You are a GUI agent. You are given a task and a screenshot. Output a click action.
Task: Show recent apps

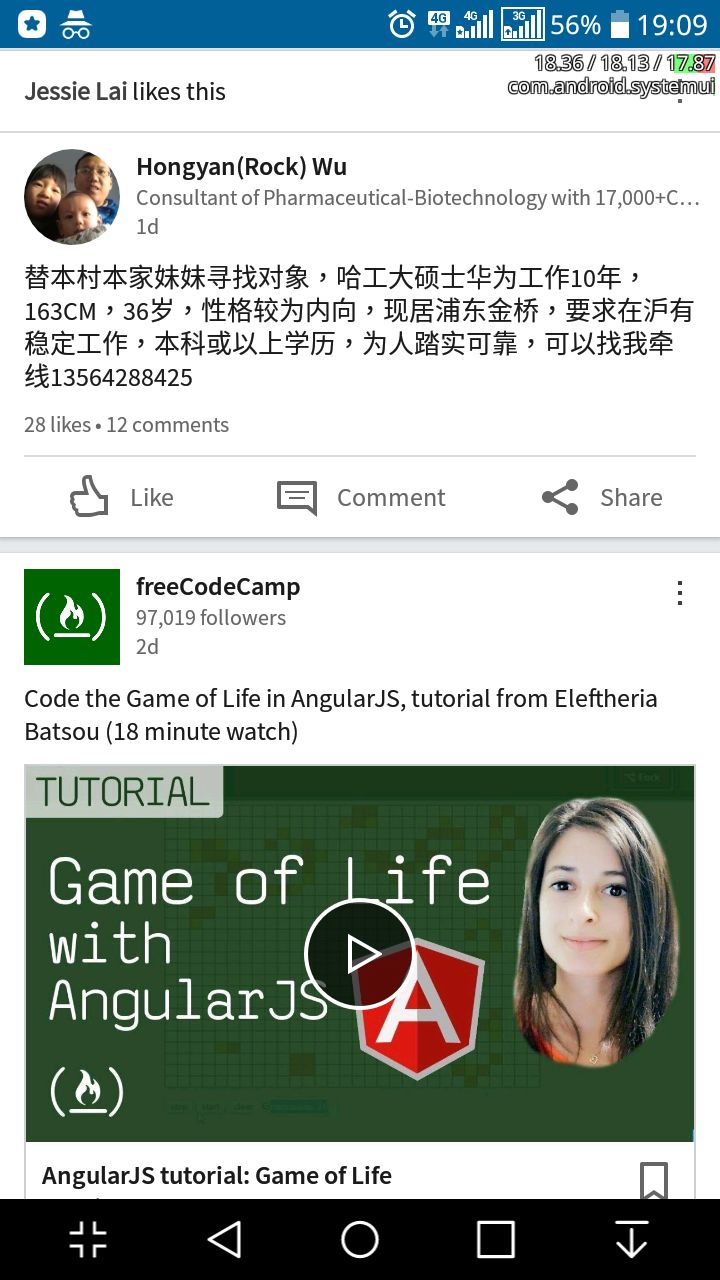(x=495, y=1240)
